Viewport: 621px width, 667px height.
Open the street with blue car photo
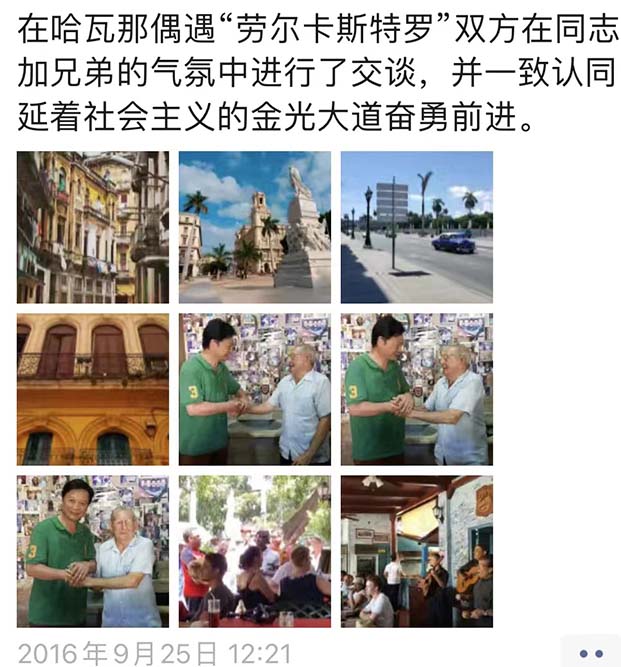416,227
